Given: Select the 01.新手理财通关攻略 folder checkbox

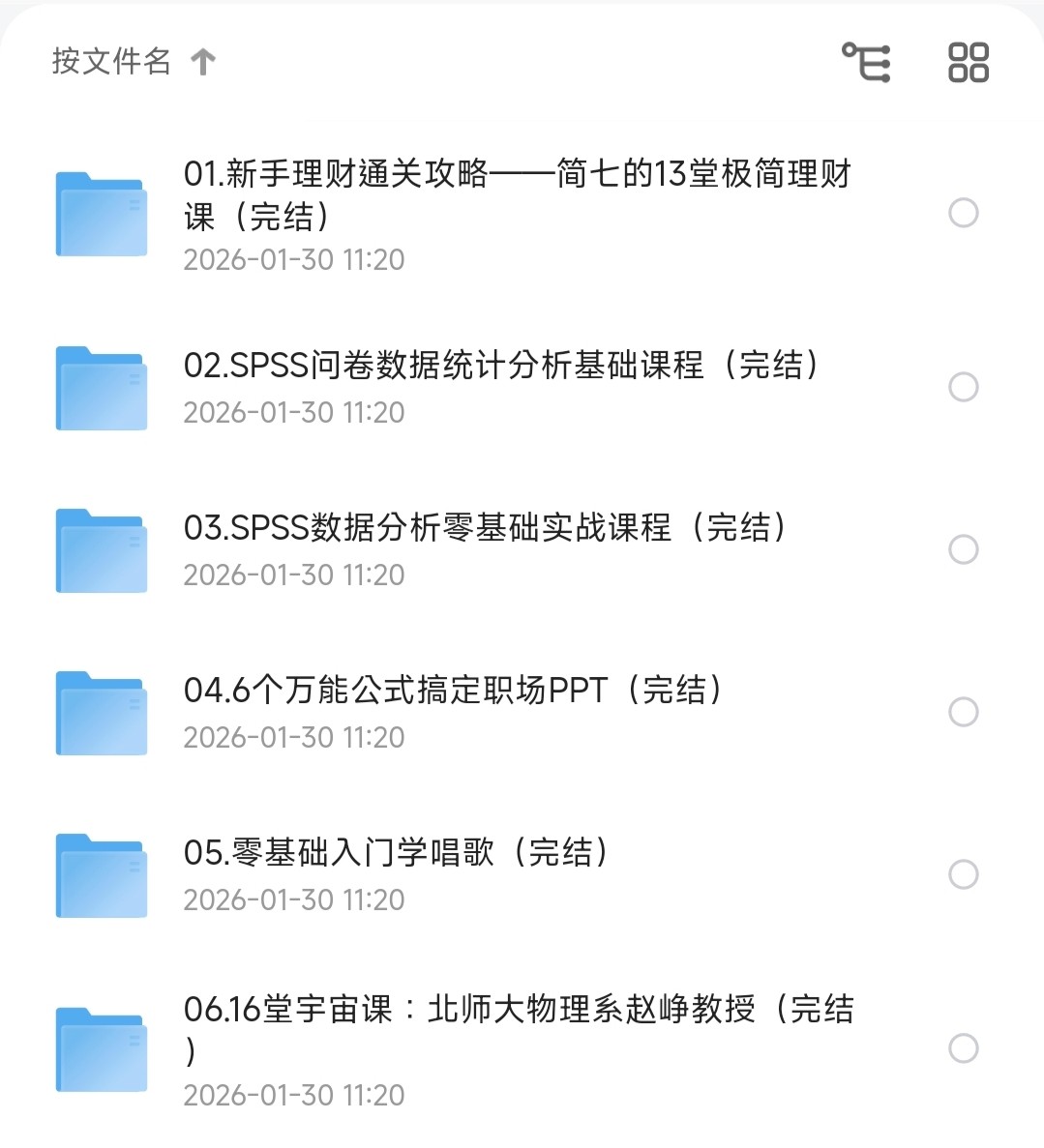Looking at the screenshot, I should 963,213.
